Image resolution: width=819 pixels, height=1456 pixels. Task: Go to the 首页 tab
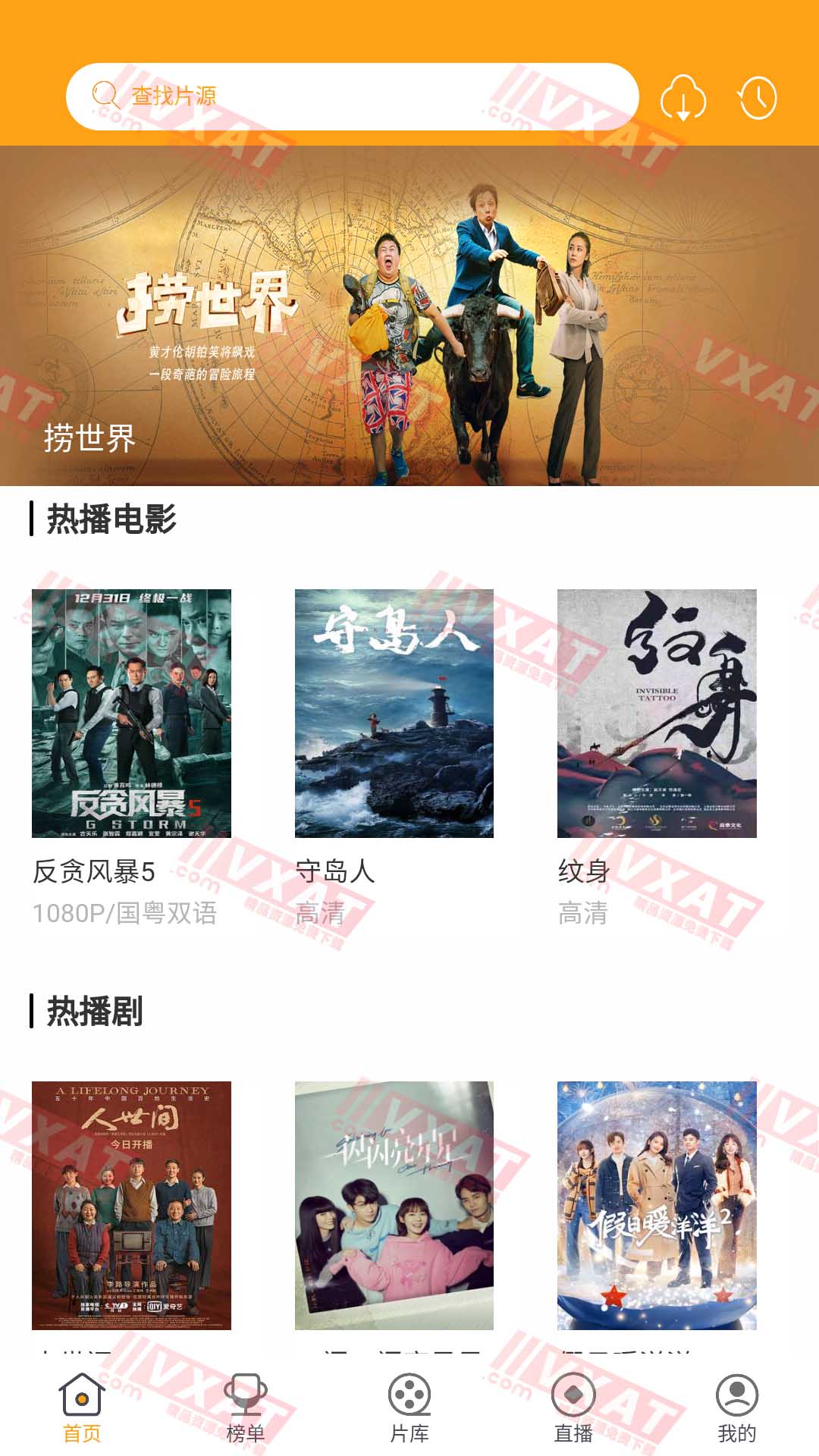(82, 1409)
